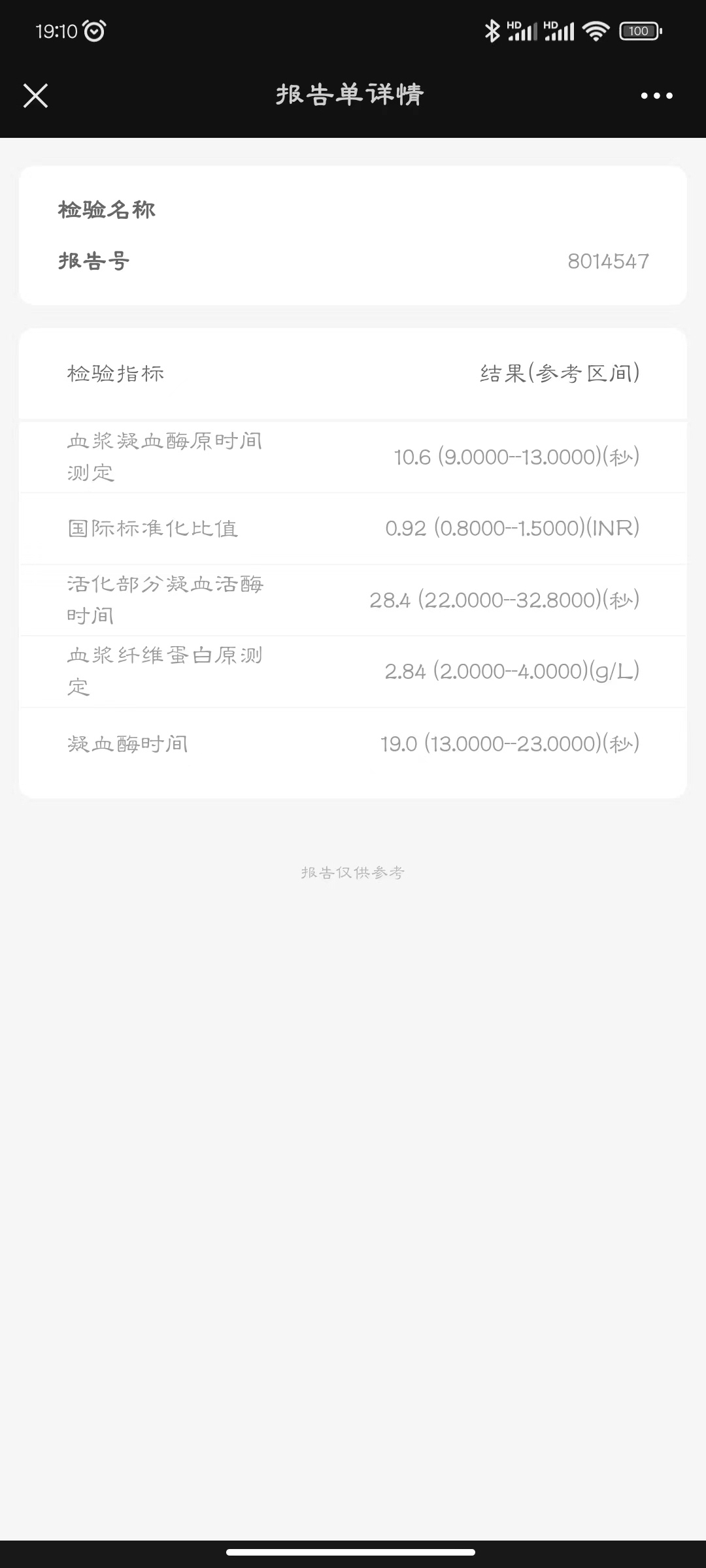Close the report detail page
Screen dimensions: 706x1568
pyautogui.click(x=36, y=95)
